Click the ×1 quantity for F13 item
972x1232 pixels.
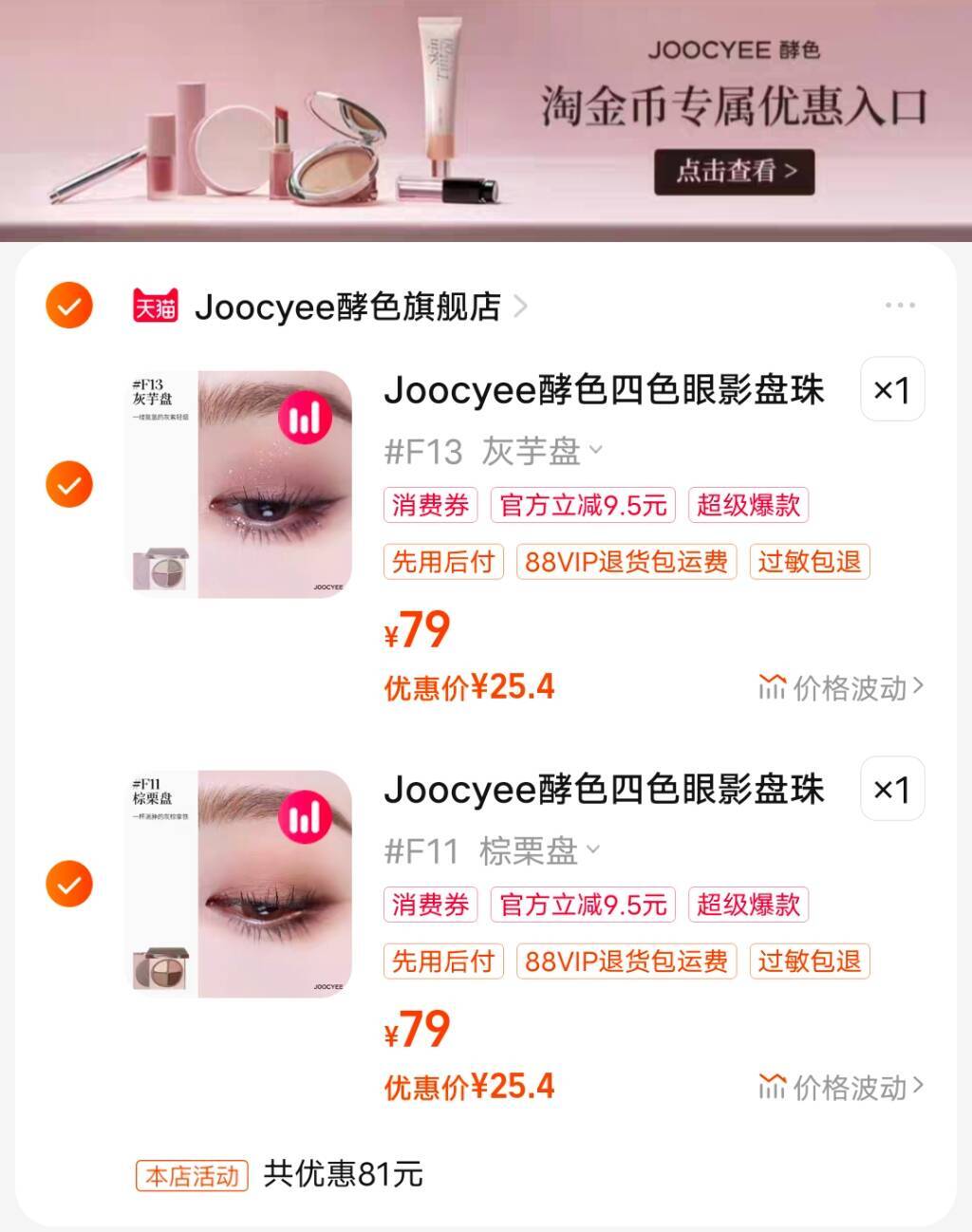(x=893, y=389)
